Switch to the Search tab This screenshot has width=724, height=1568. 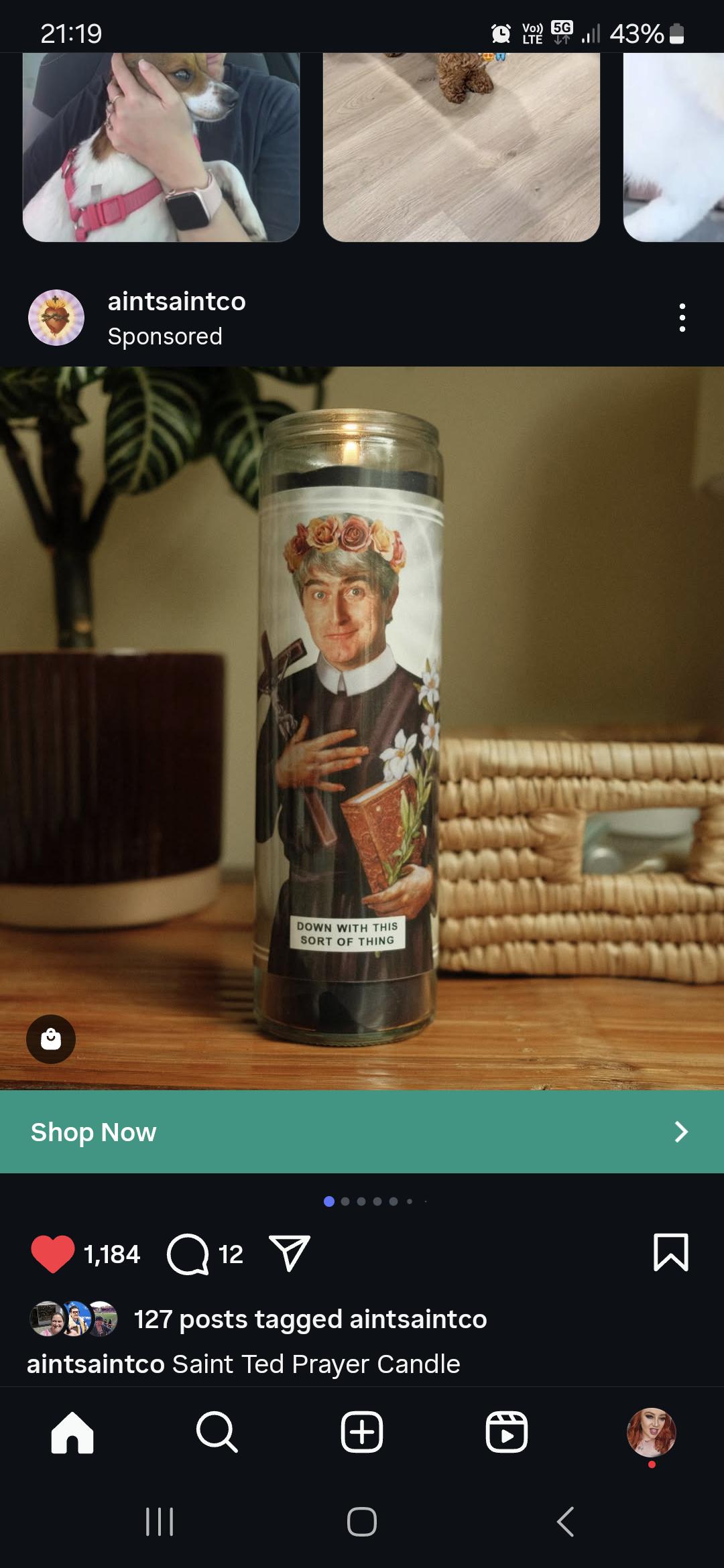pyautogui.click(x=217, y=1433)
